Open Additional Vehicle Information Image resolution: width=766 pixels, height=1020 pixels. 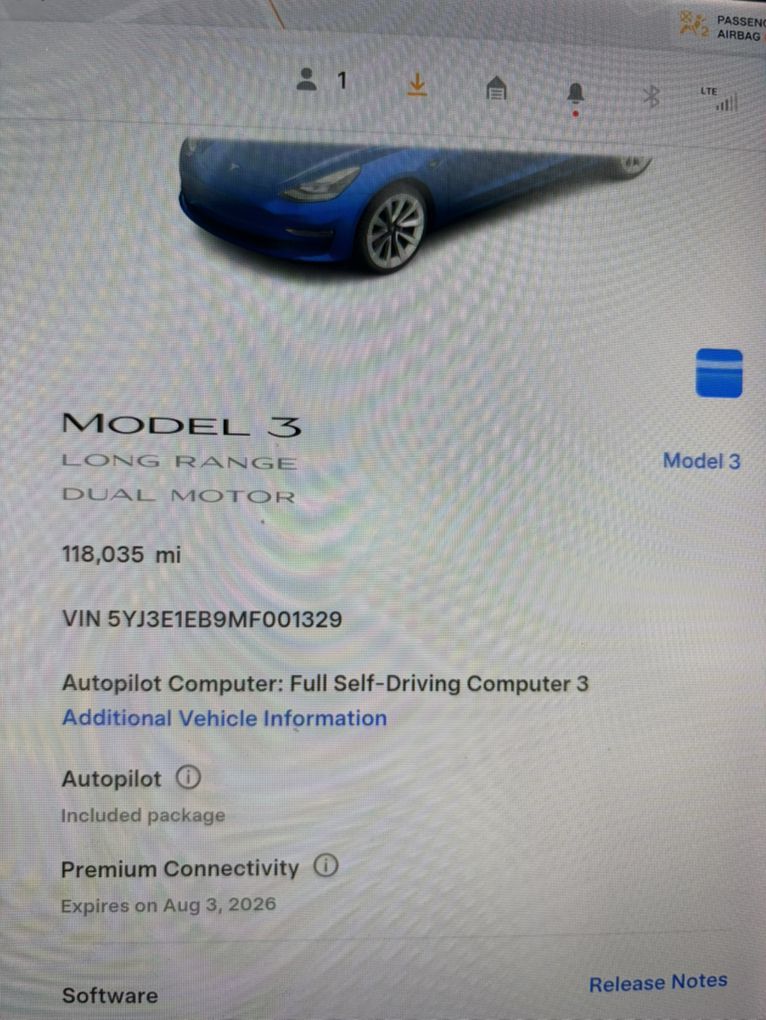click(x=224, y=718)
